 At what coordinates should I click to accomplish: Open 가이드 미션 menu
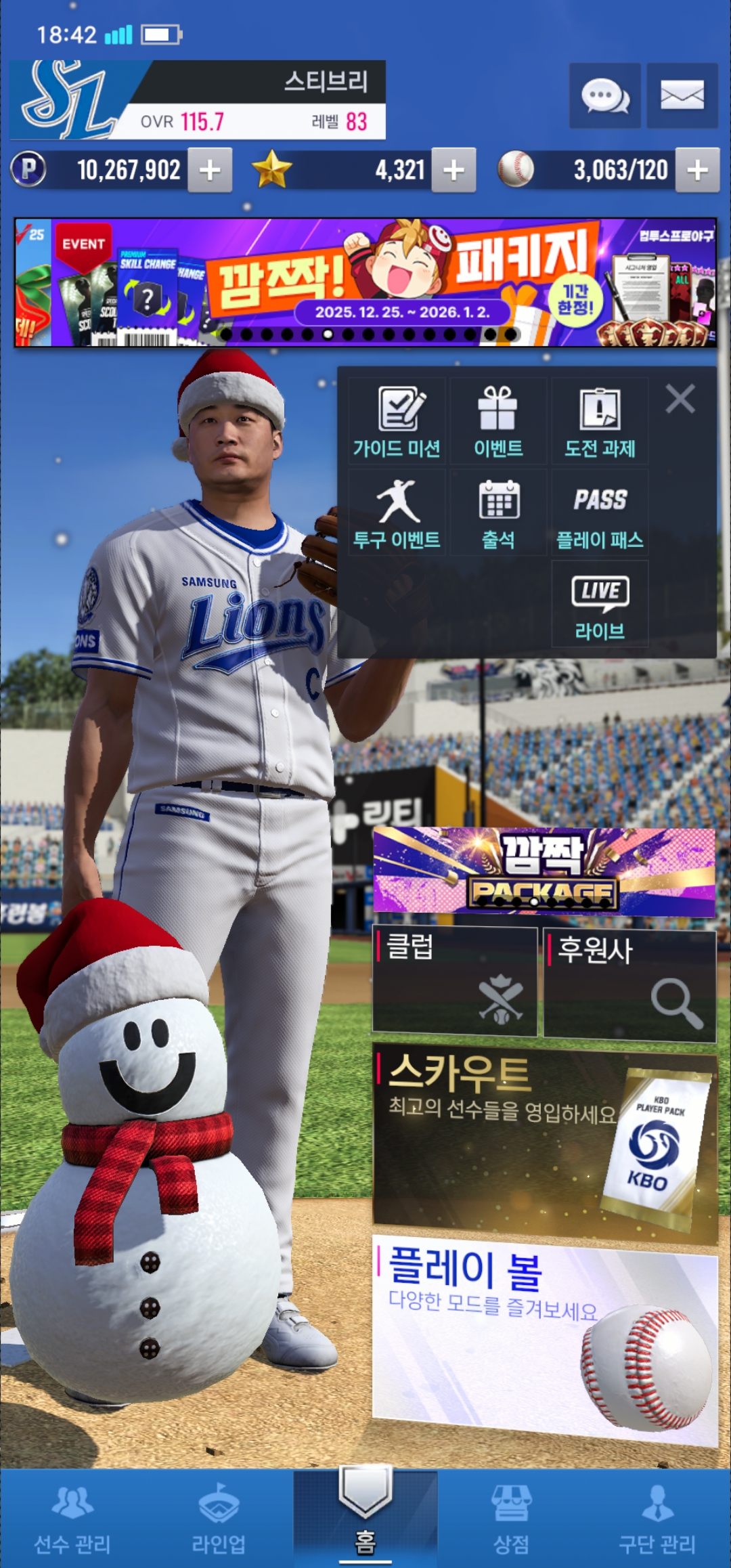(397, 421)
